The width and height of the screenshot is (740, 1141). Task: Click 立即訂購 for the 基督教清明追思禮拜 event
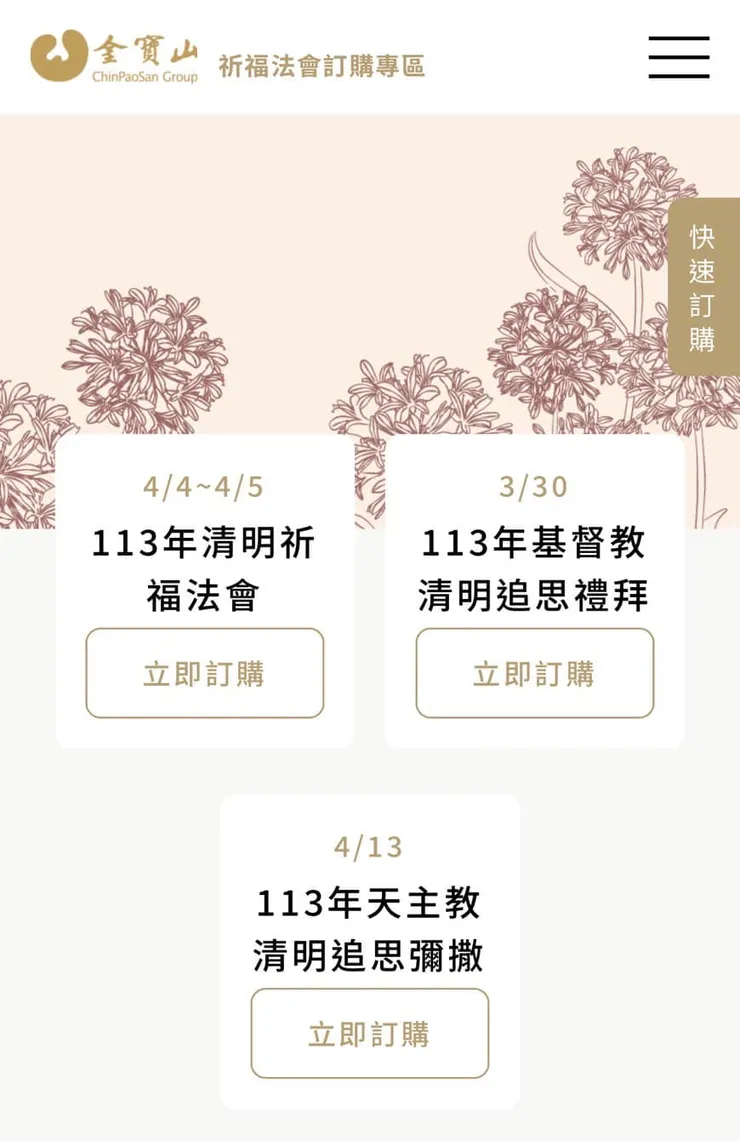[534, 674]
